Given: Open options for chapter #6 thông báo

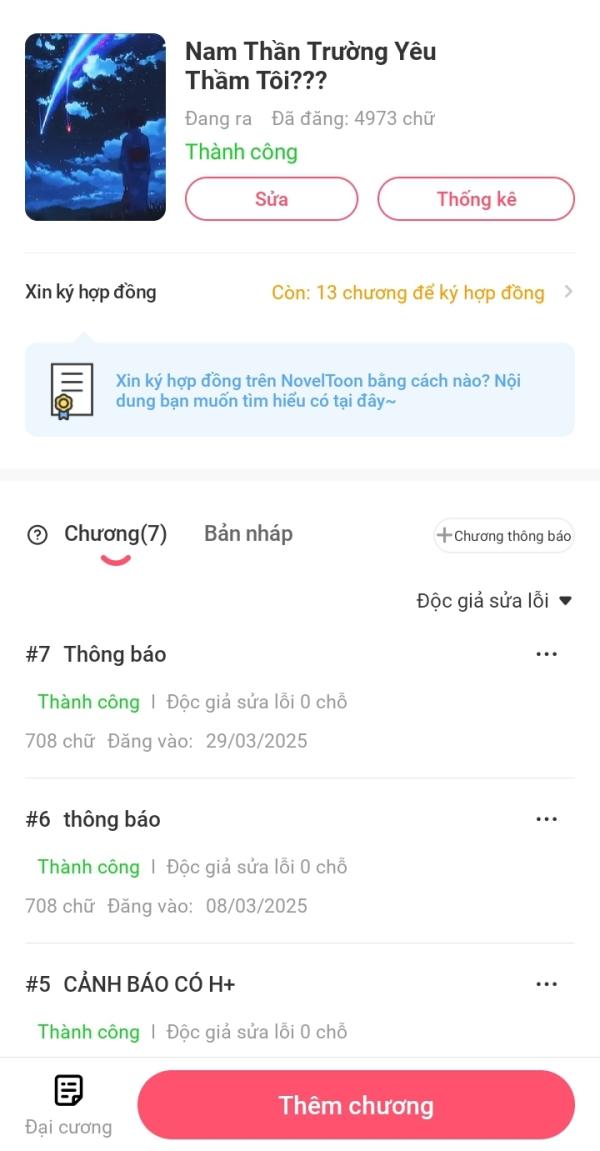Looking at the screenshot, I should click(546, 819).
